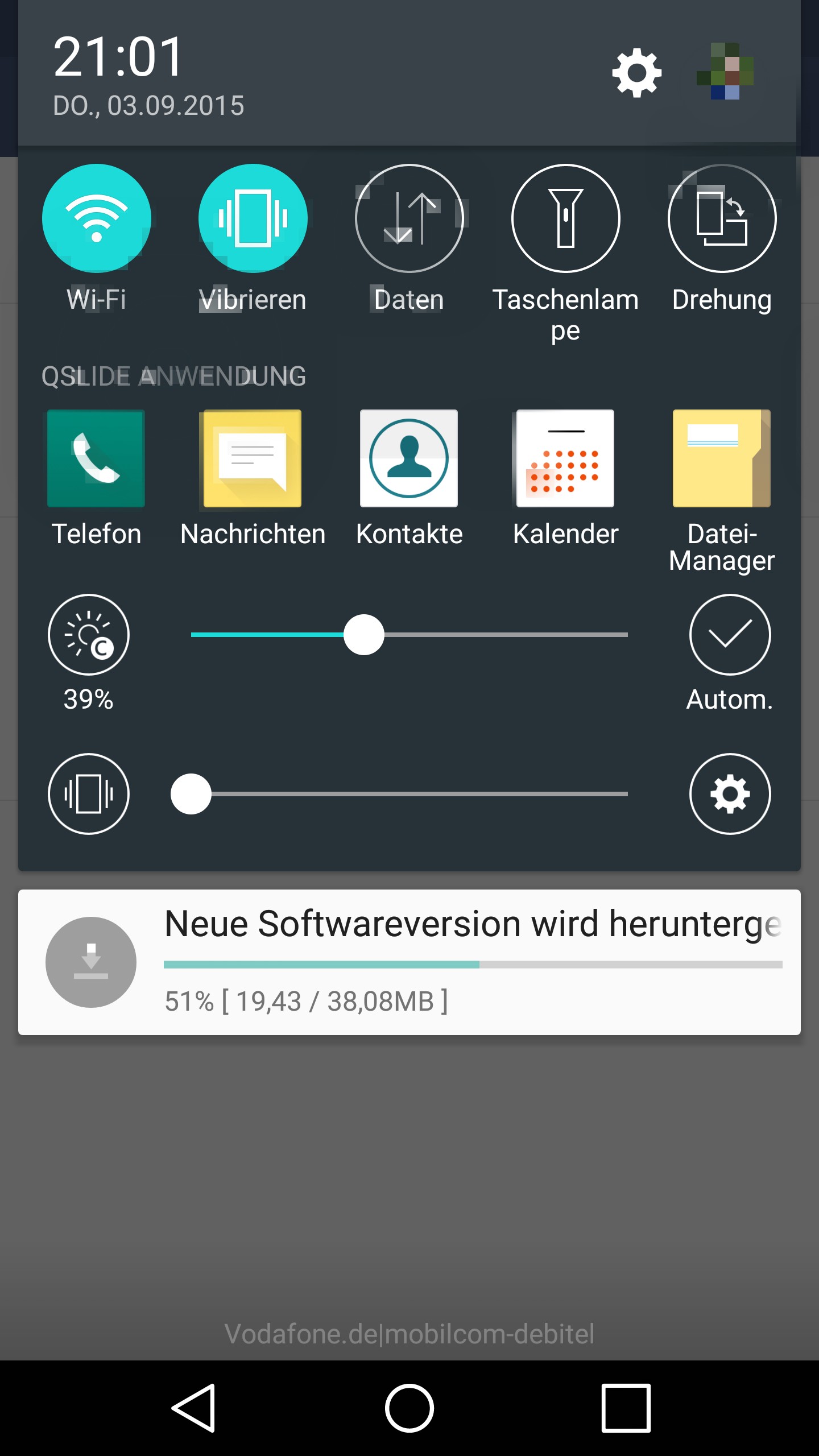Toggle the Vibrieren sound mode
The width and height of the screenshot is (819, 1456).
(x=253, y=218)
